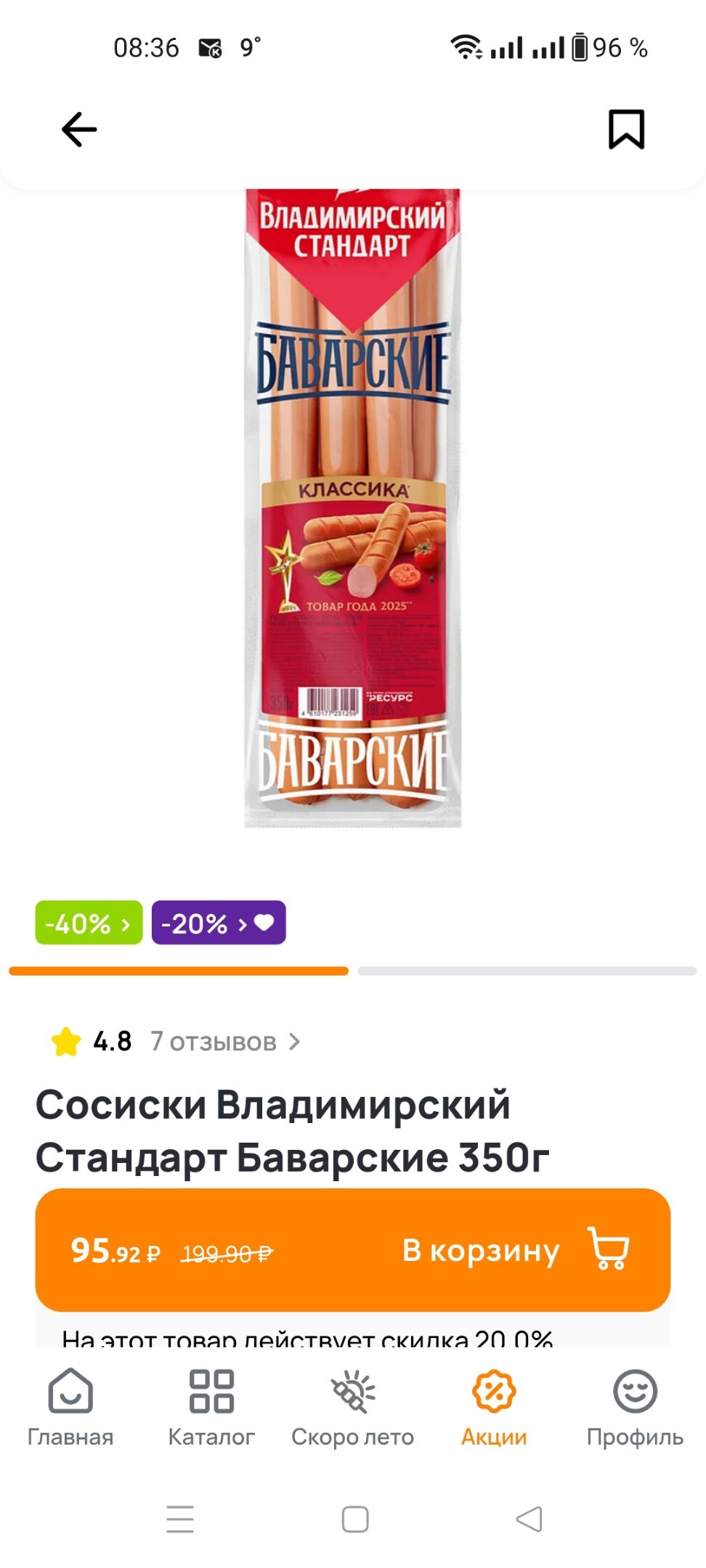Open the product photo of Баварские sausages
Image resolution: width=706 pixels, height=1568 pixels.
[x=353, y=508]
